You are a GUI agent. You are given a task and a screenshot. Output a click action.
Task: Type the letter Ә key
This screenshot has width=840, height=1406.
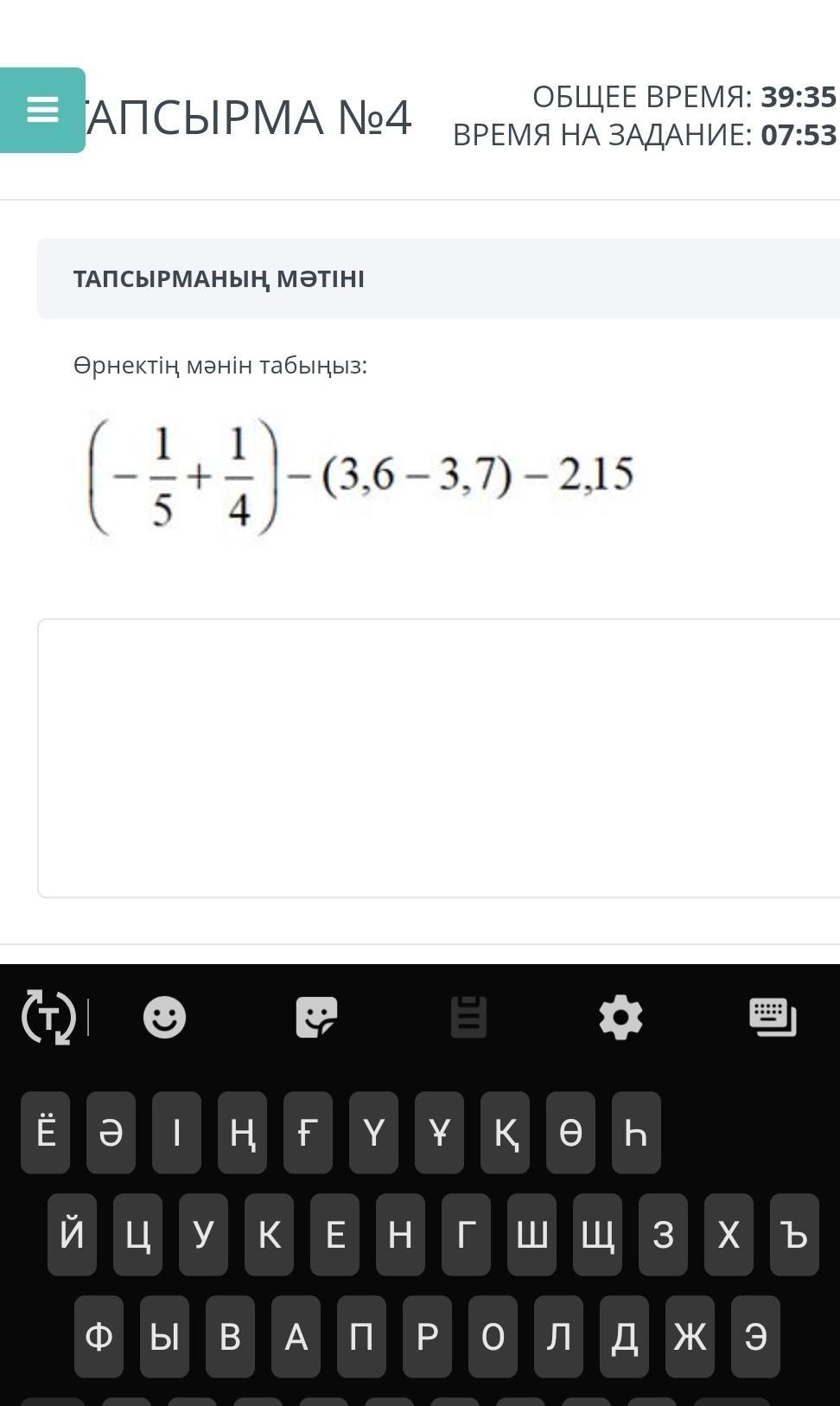111,1132
